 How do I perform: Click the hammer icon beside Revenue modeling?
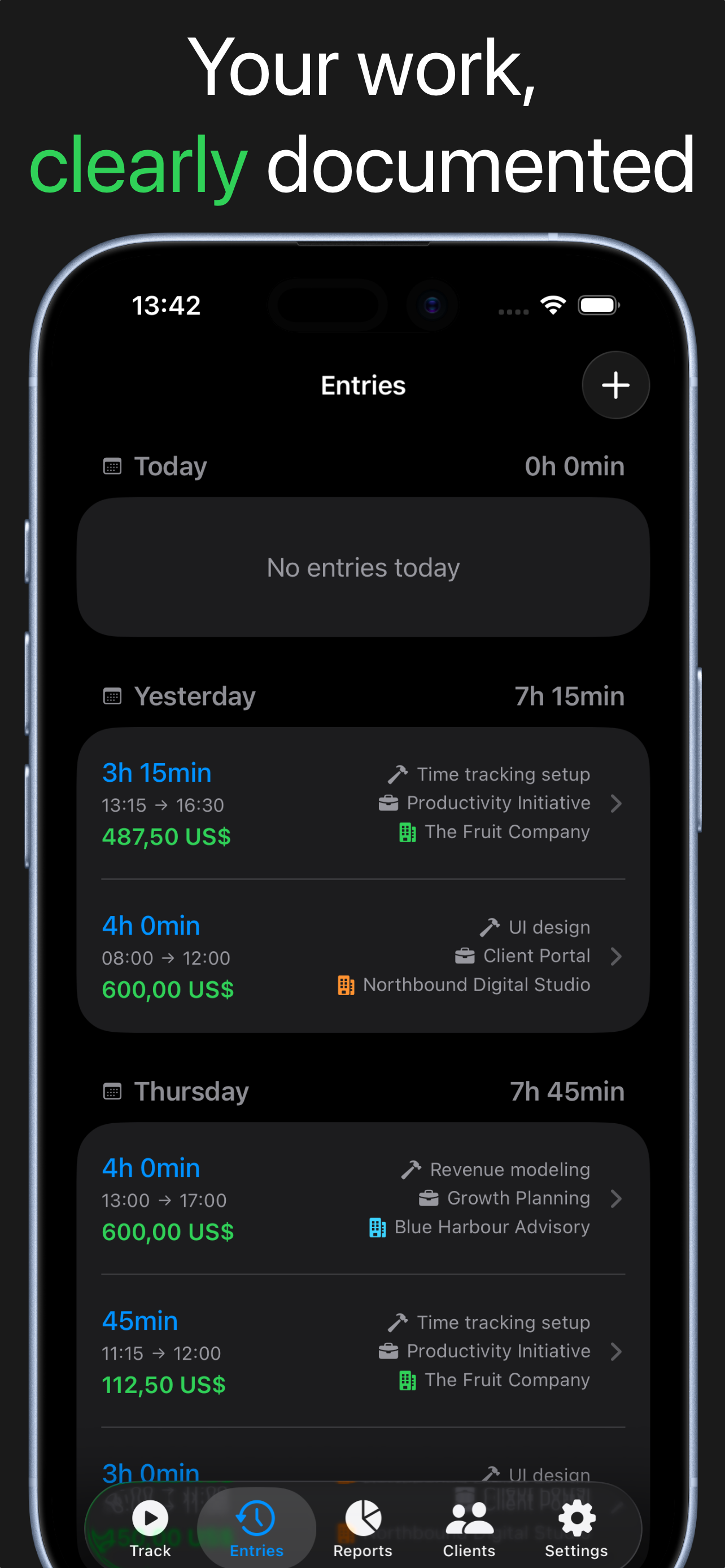pyautogui.click(x=410, y=1169)
